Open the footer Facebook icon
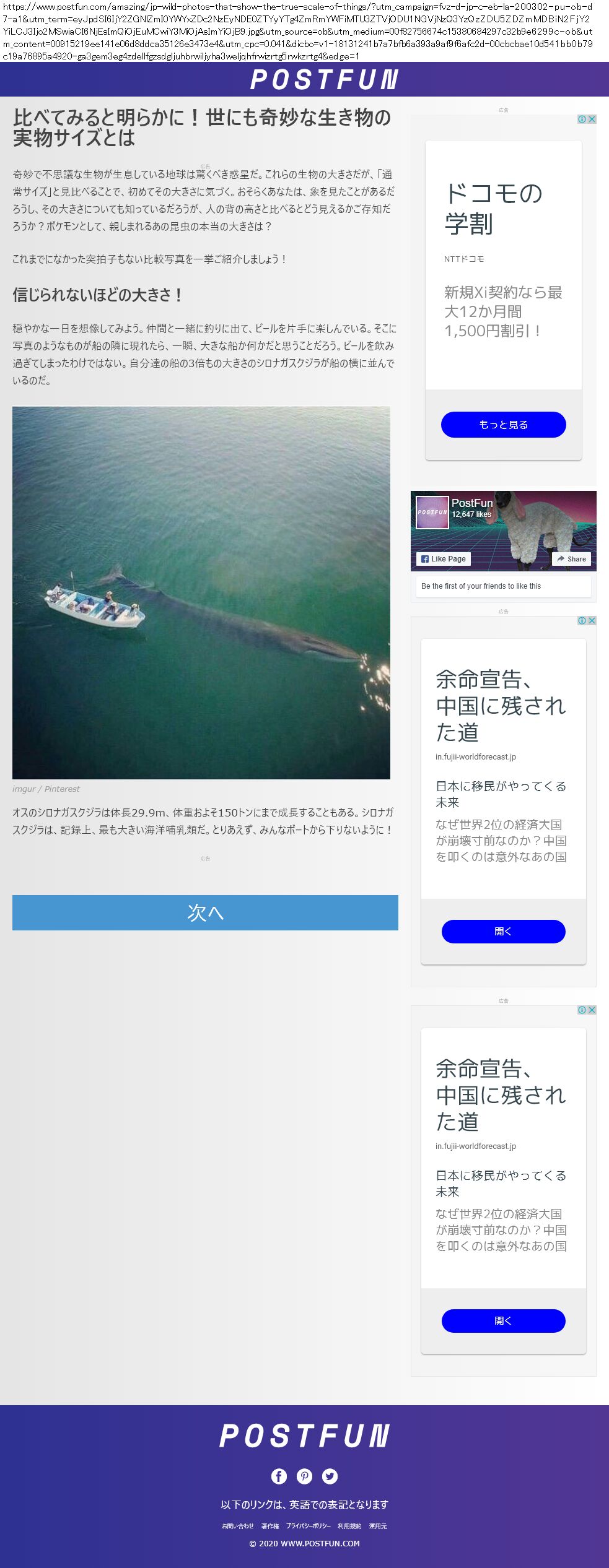 pos(279,1476)
